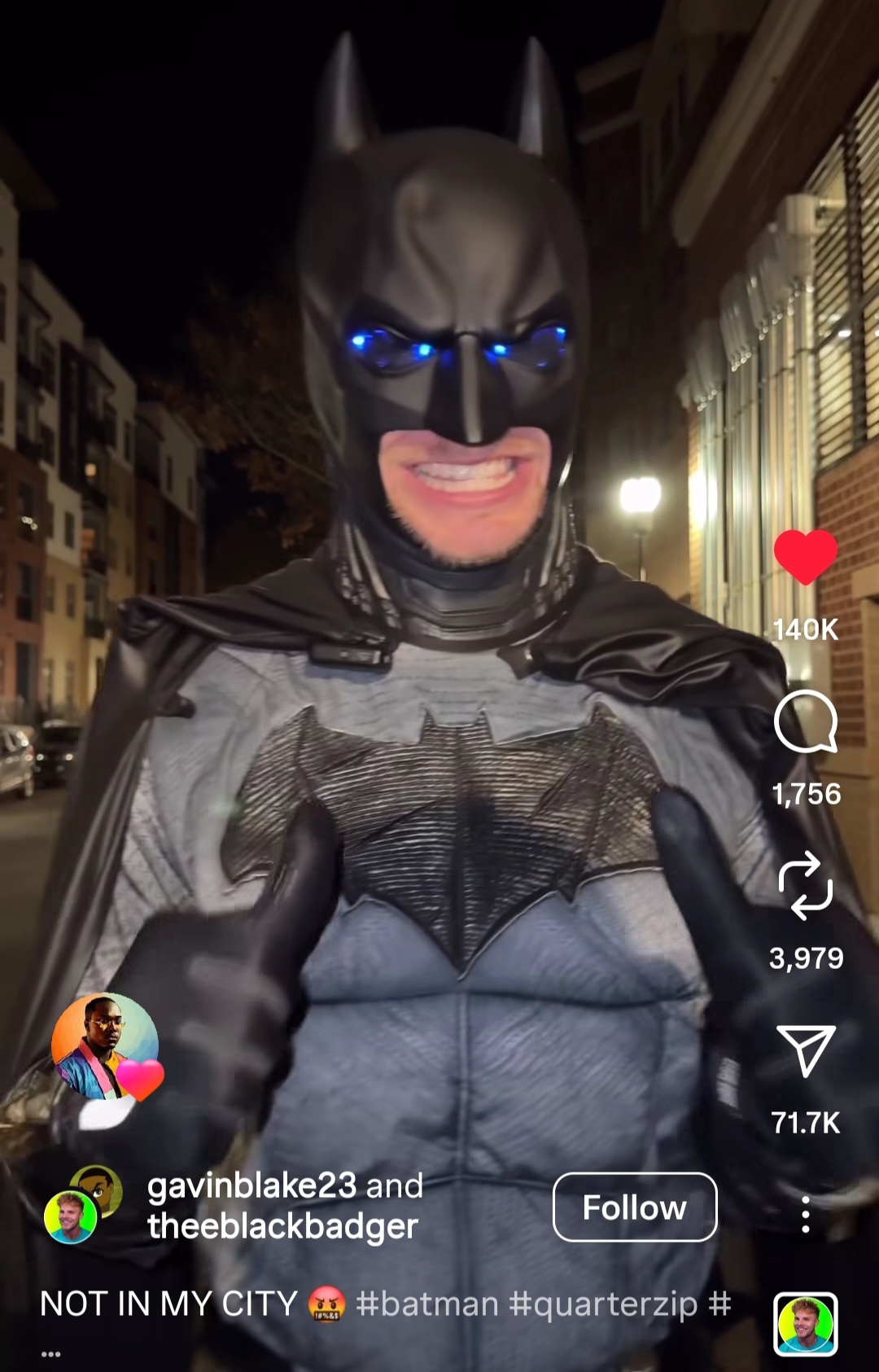
Task: Expand the caption with the ellipsis
Action: [x=50, y=1354]
